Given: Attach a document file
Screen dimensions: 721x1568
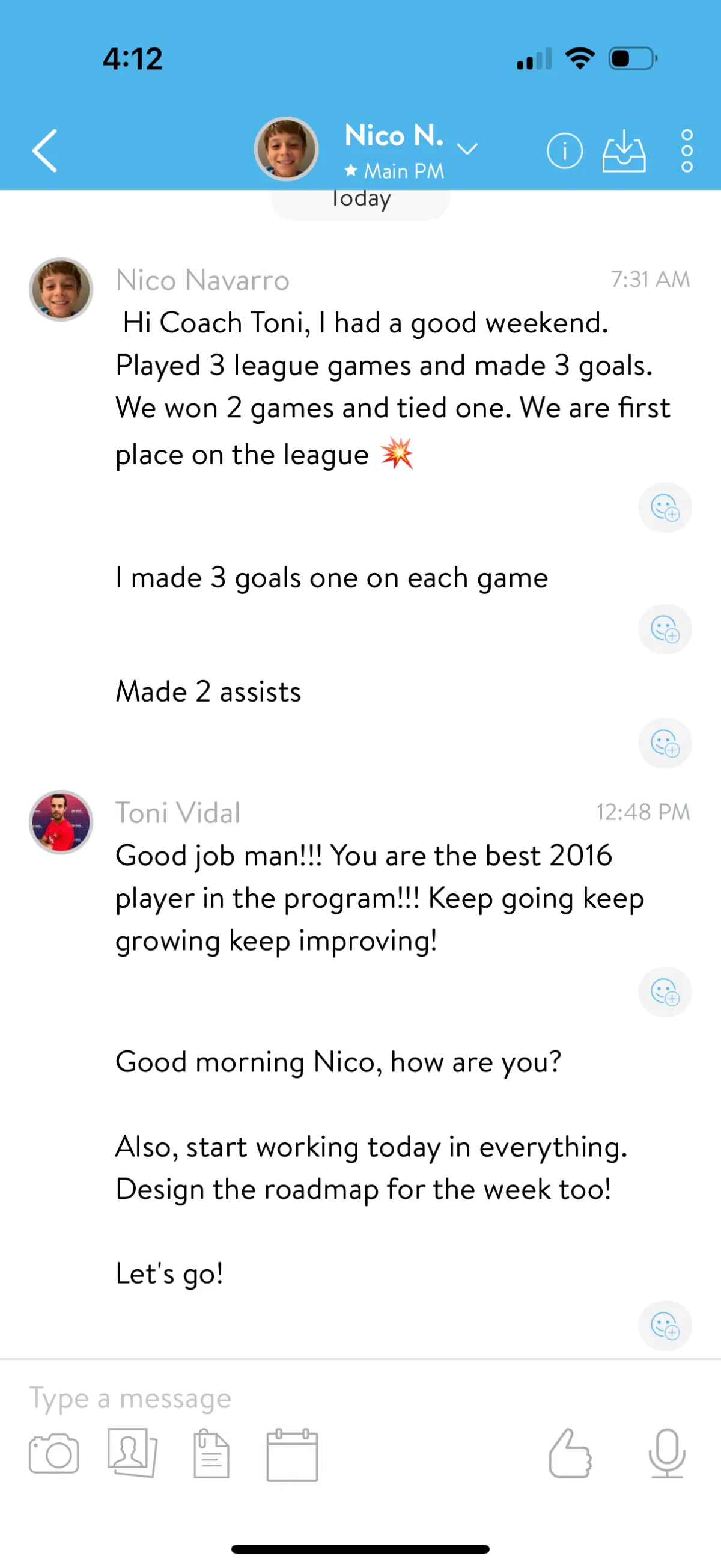Looking at the screenshot, I should click(x=211, y=1454).
